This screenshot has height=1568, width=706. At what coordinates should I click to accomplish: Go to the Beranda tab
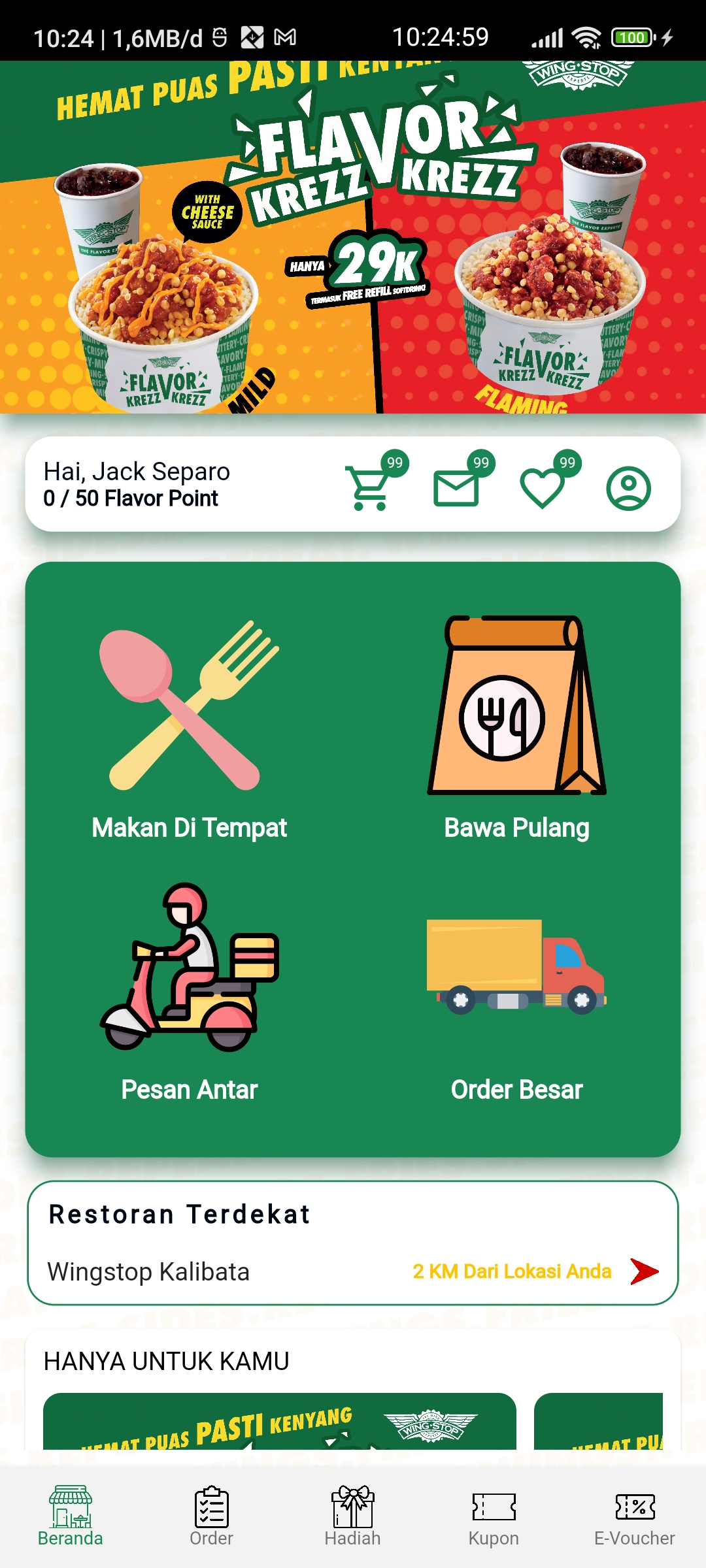pyautogui.click(x=71, y=1516)
